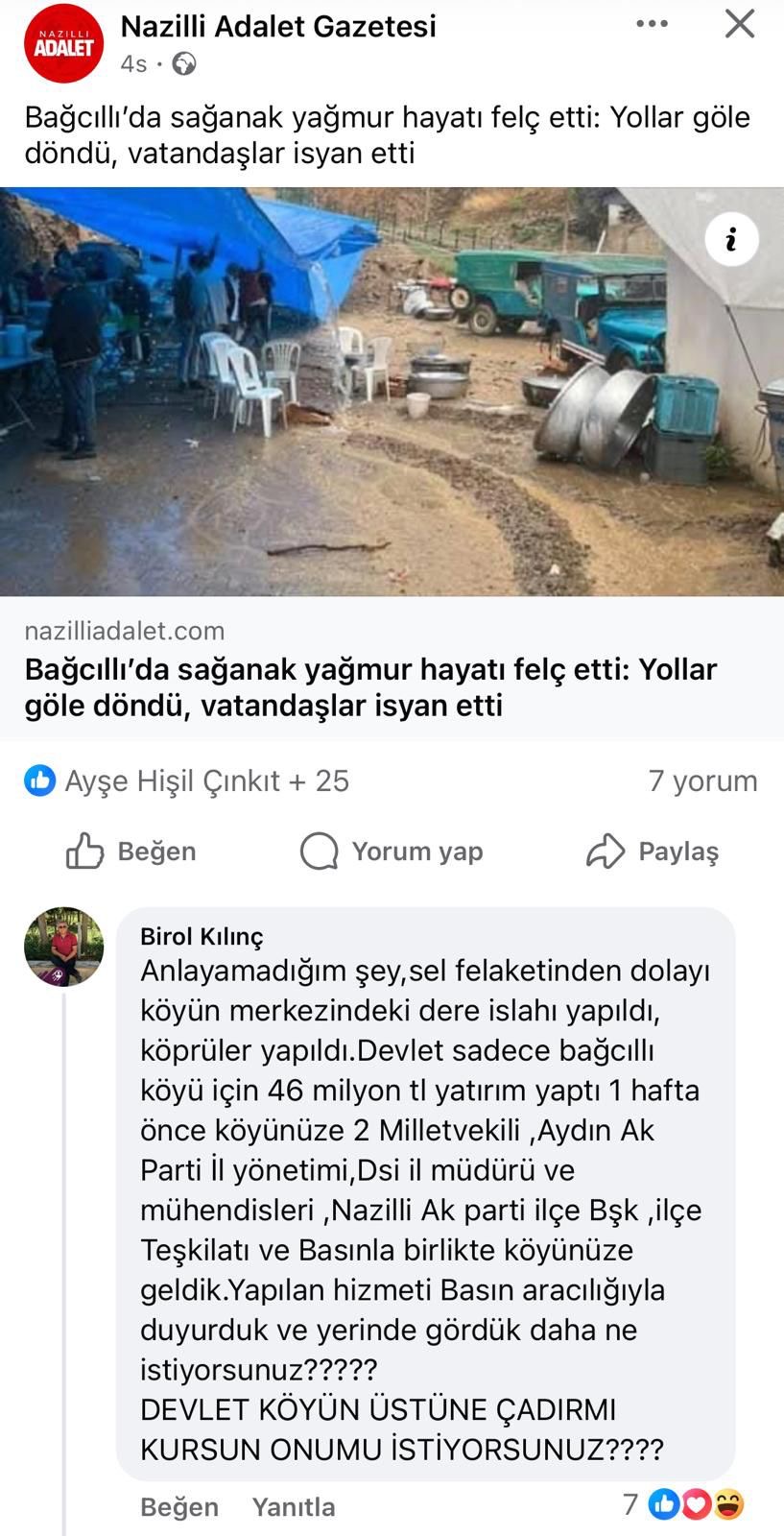Screen dimensions: 784x1536
Task: Like Birol Kılınç's comment with Beğen
Action: 179,1507
